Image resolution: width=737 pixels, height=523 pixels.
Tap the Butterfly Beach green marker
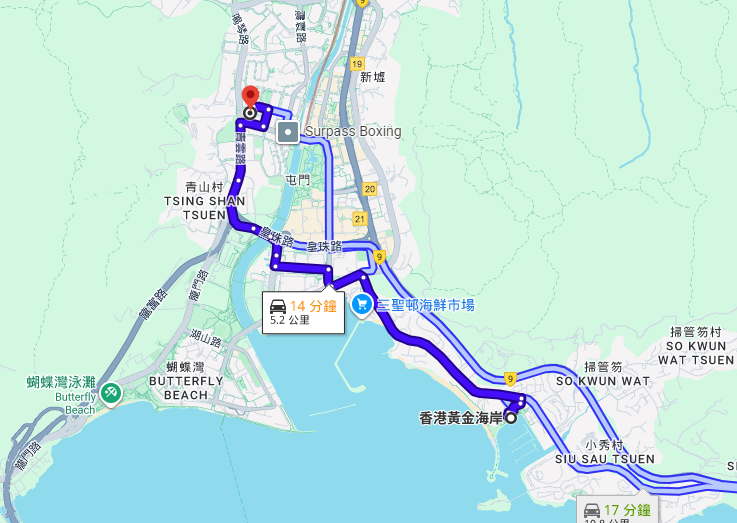[110, 394]
